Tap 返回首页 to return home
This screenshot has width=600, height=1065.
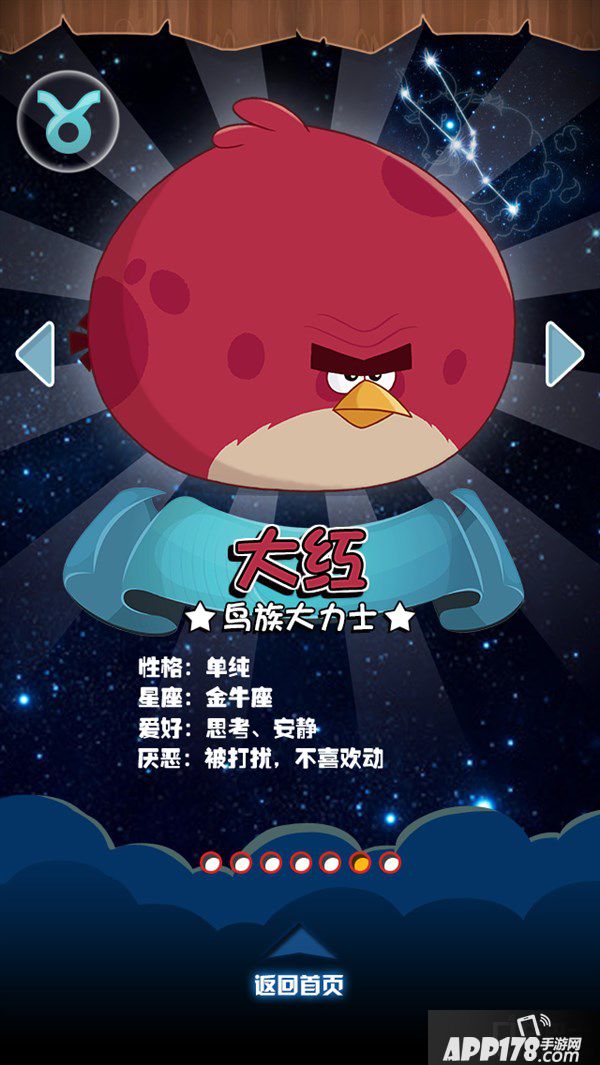(x=299, y=985)
